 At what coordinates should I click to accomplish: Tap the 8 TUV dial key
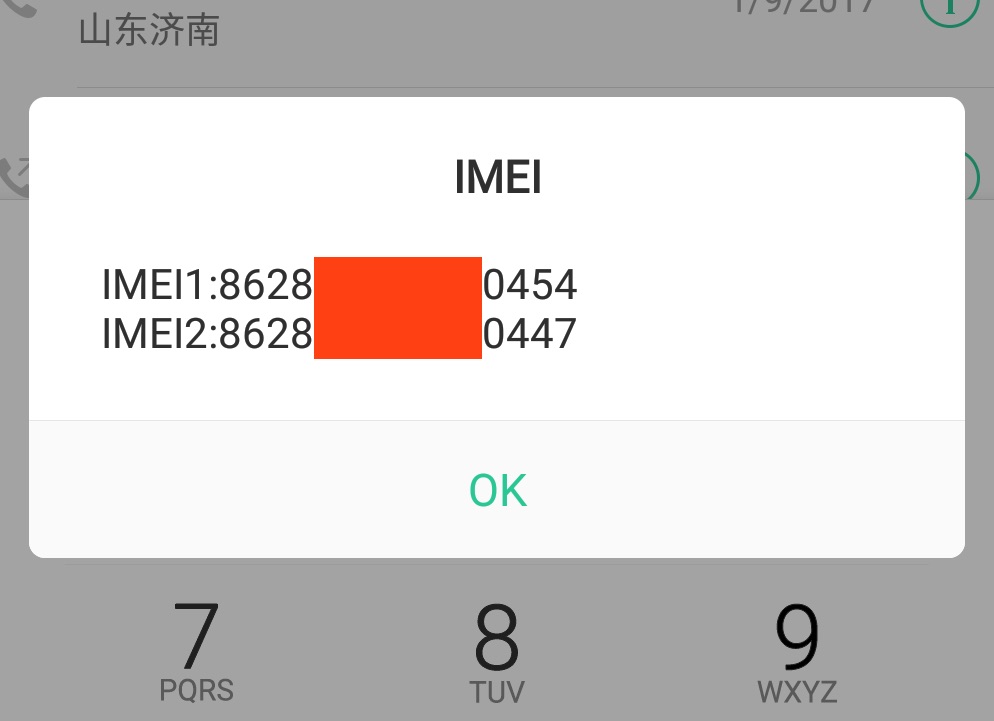(x=497, y=649)
